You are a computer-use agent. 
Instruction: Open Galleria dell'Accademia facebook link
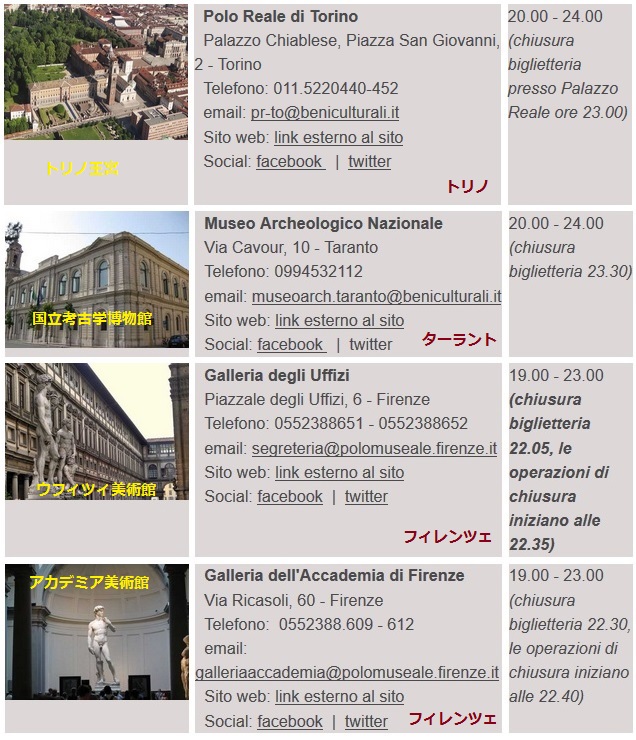(290, 721)
